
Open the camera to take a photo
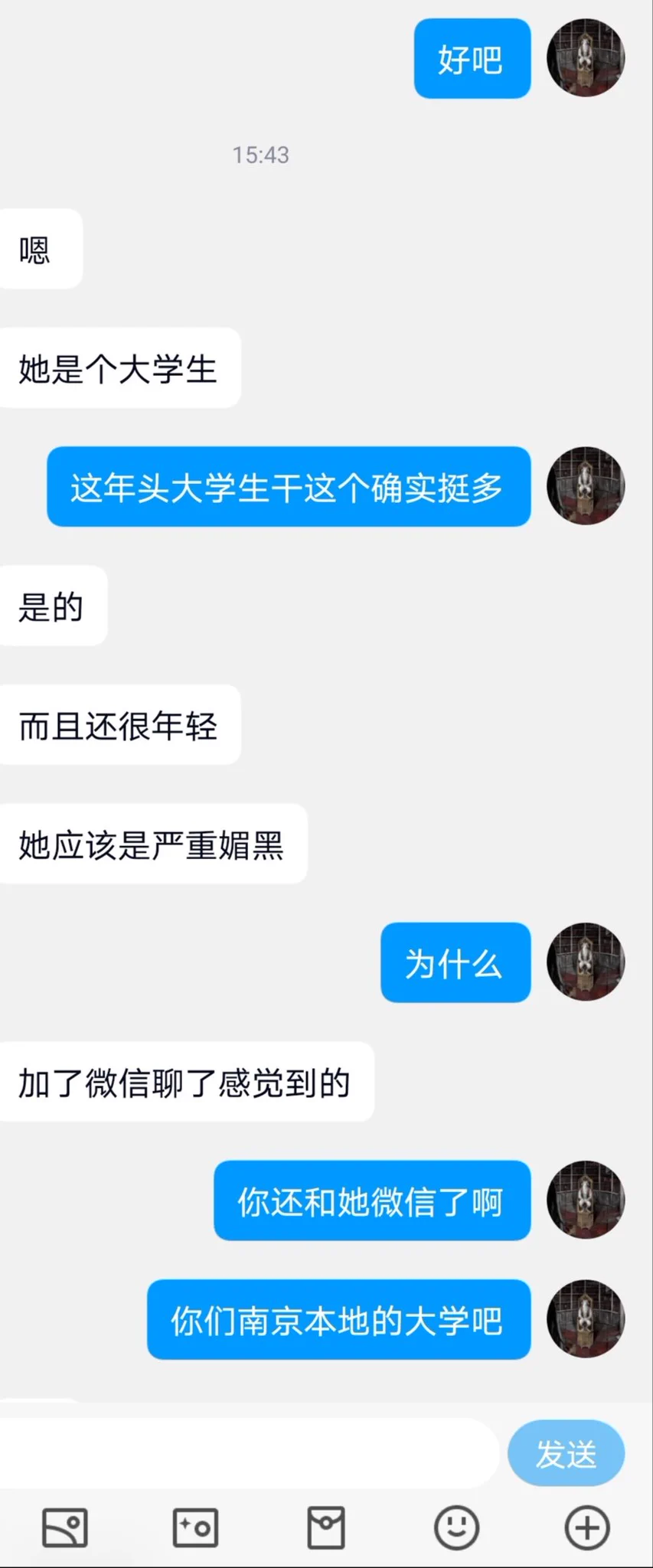pyautogui.click(x=195, y=1528)
